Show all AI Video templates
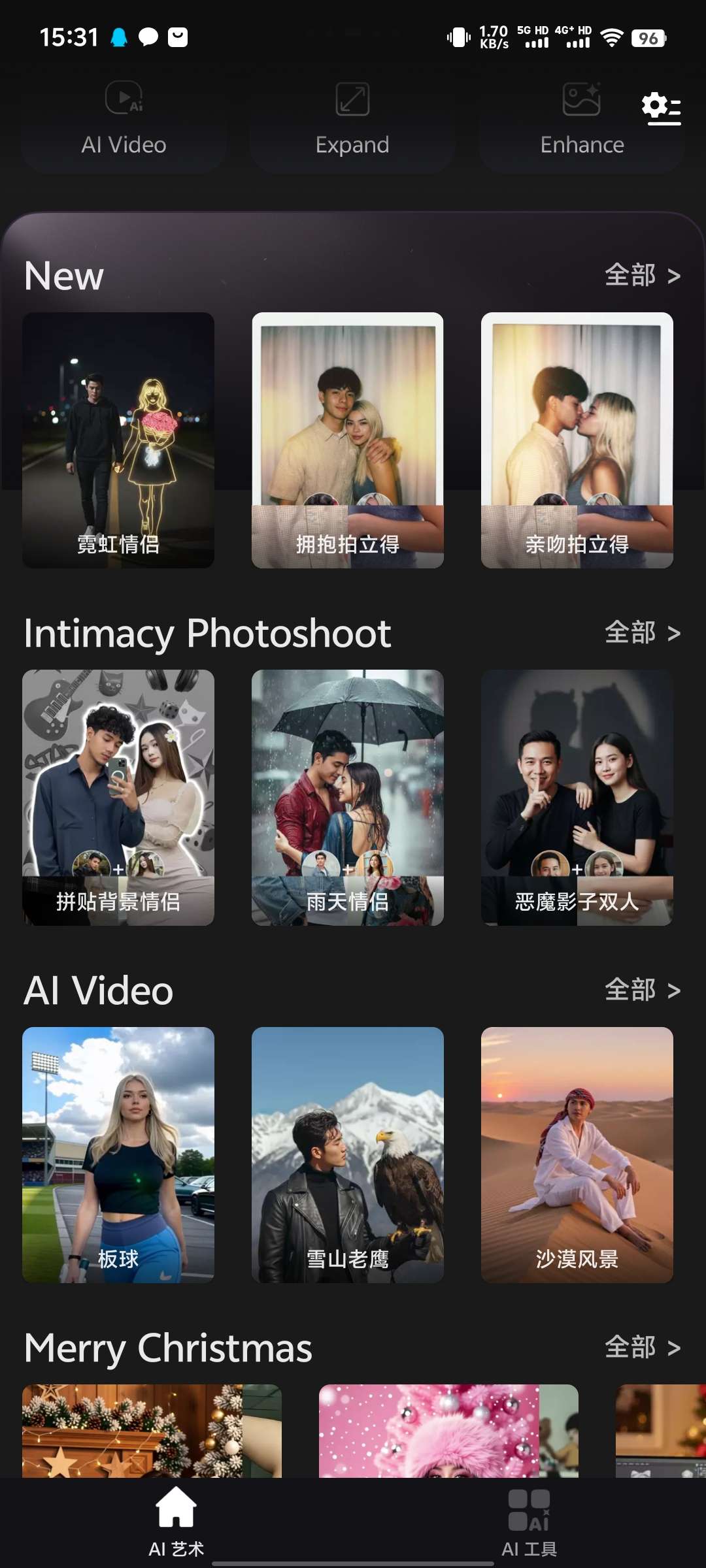Viewport: 706px width, 1568px height. click(x=642, y=990)
